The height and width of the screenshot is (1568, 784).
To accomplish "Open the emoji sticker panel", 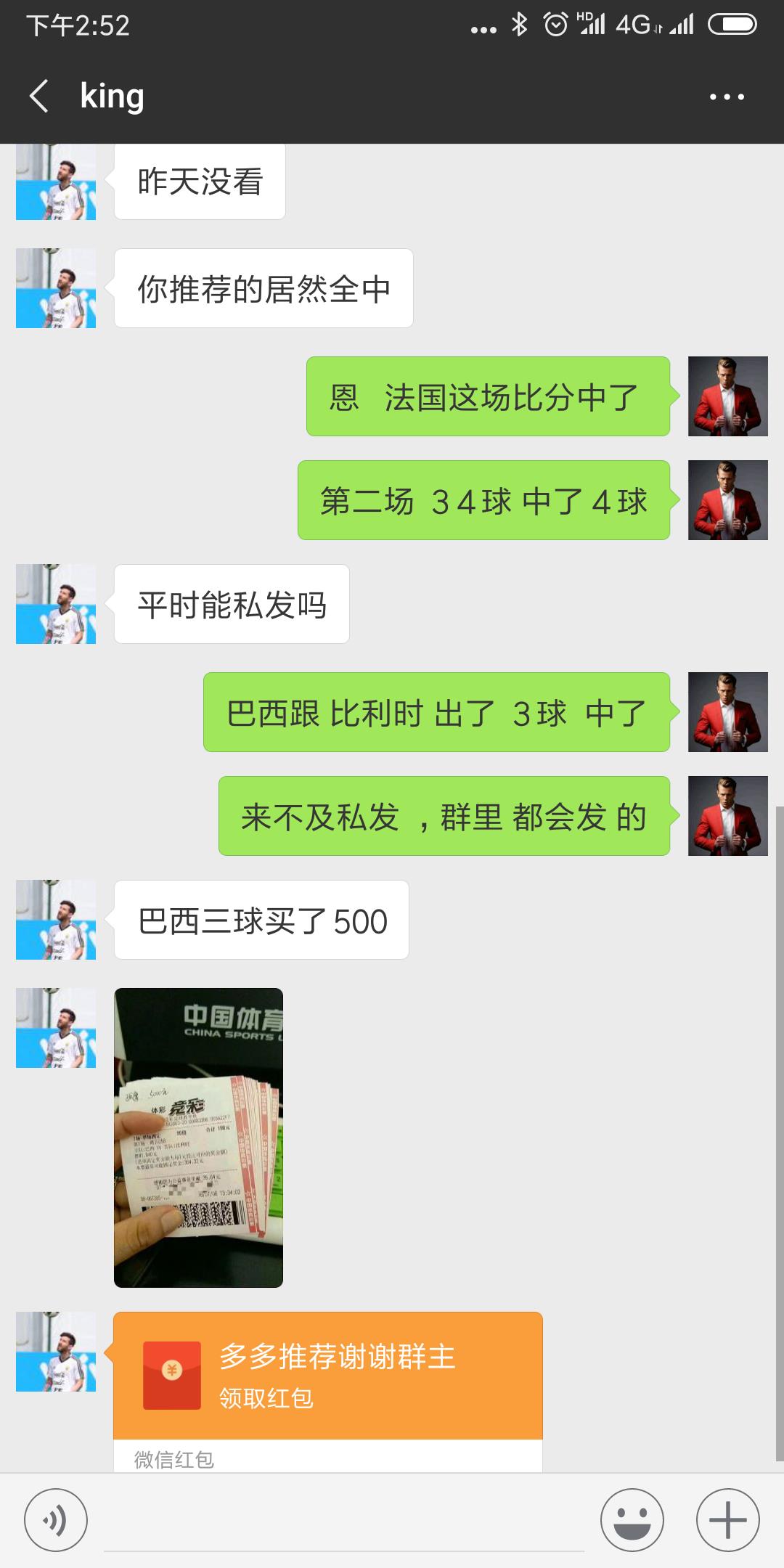I will (632, 1519).
